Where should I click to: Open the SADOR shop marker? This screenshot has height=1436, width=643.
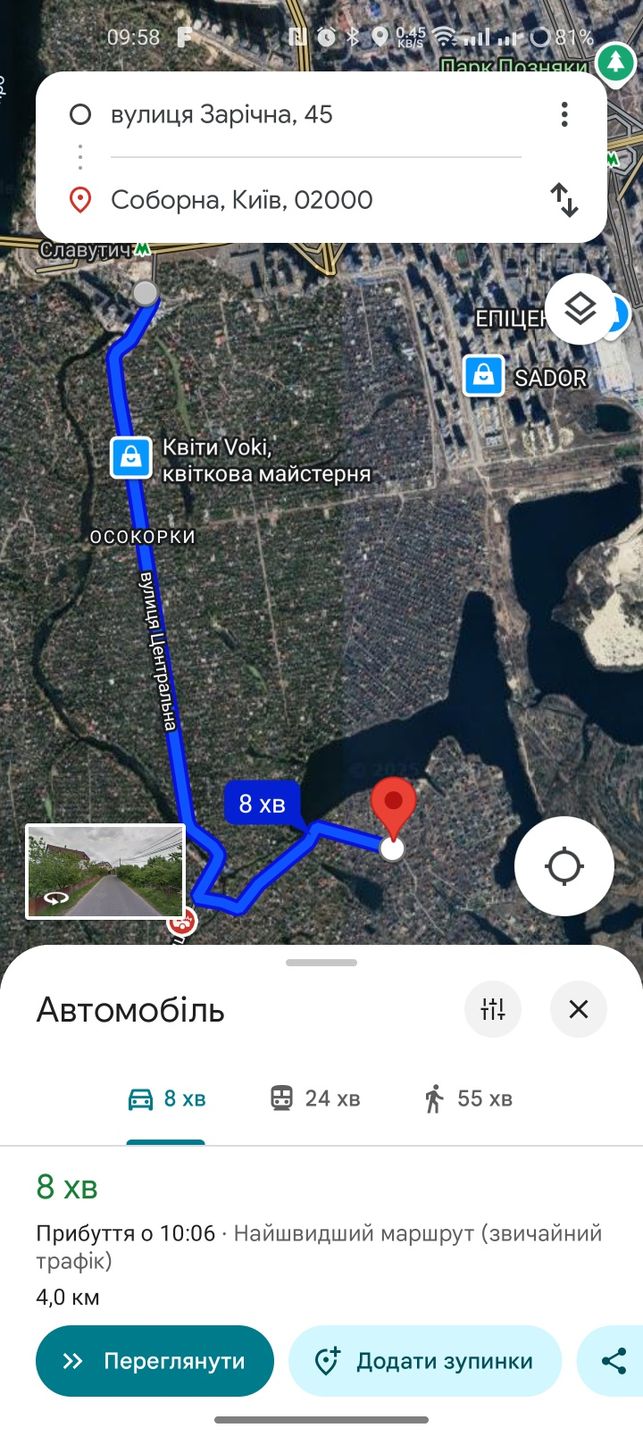(x=483, y=376)
